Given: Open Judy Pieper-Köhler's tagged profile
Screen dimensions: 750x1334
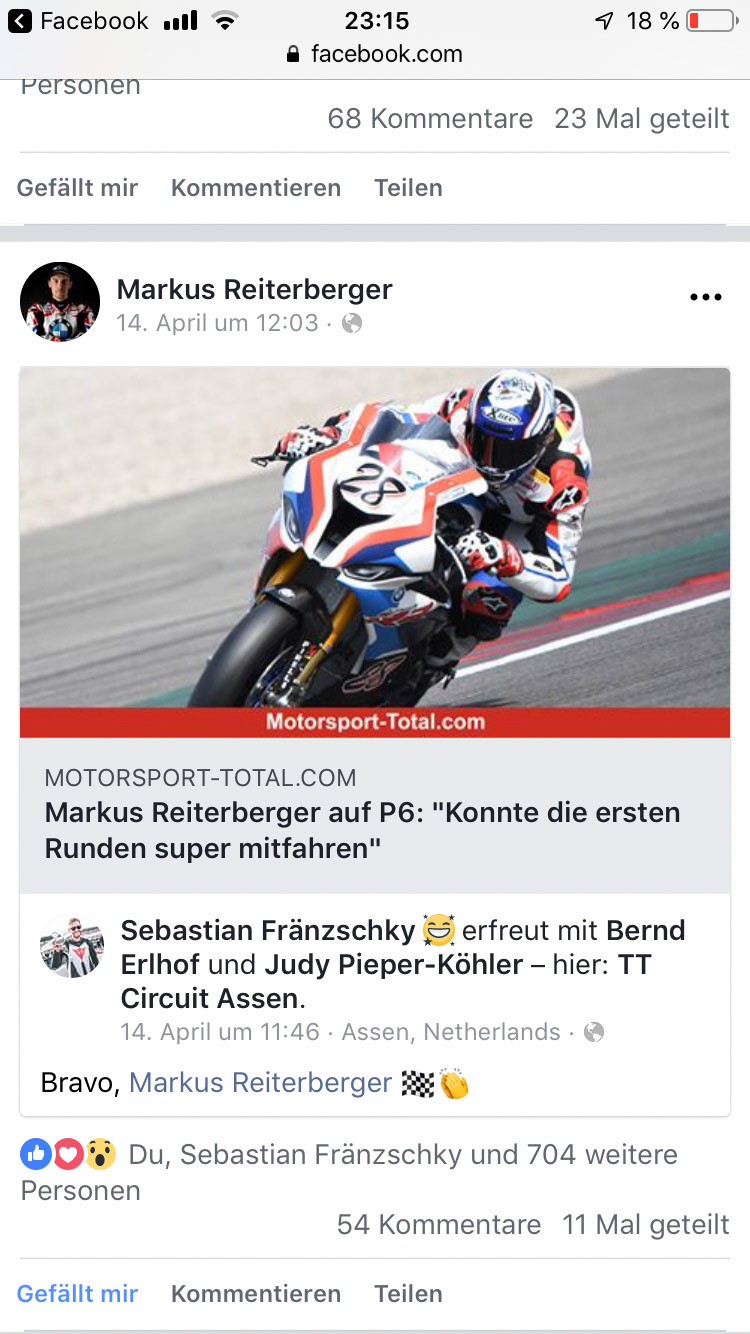Looking at the screenshot, I should [x=393, y=964].
